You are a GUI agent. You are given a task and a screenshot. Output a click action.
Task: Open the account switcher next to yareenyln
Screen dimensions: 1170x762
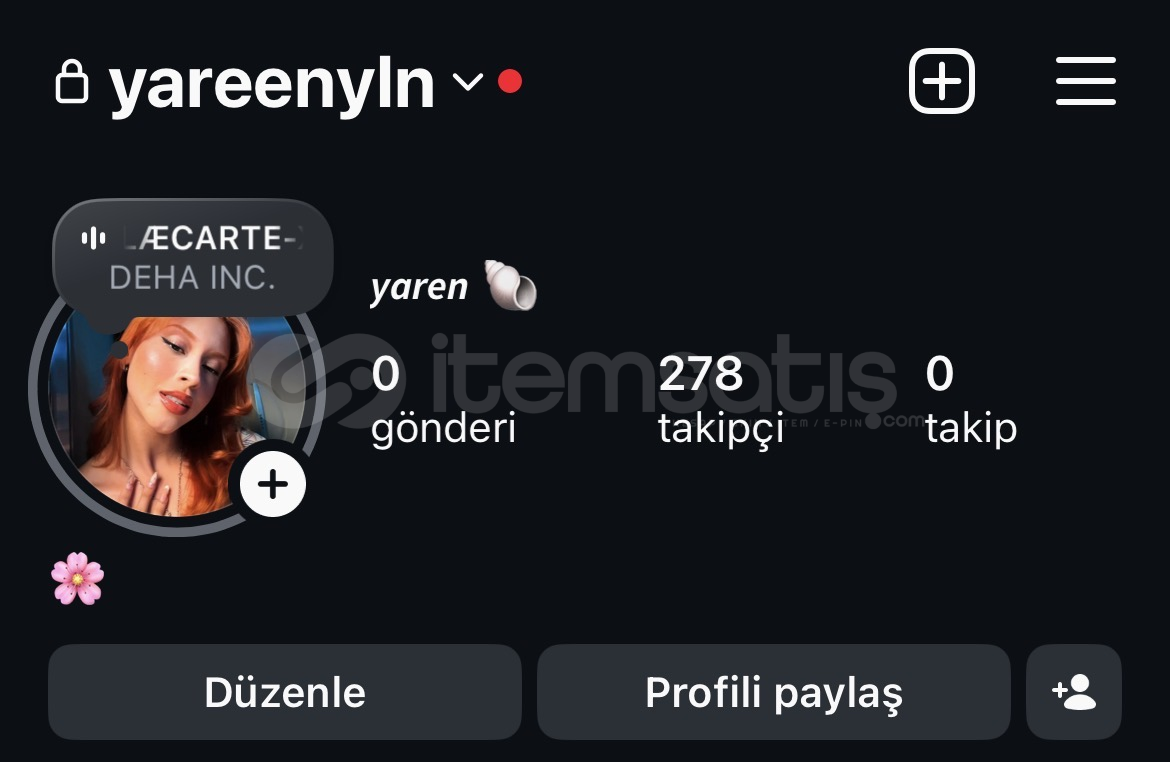[467, 81]
